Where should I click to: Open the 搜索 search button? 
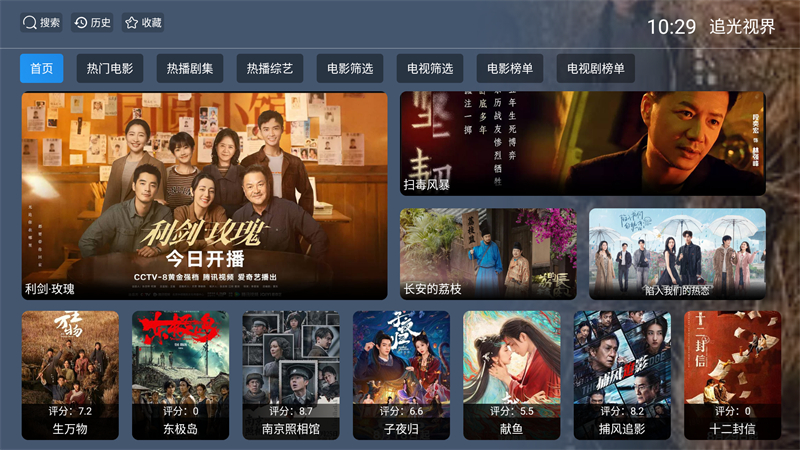pos(42,22)
